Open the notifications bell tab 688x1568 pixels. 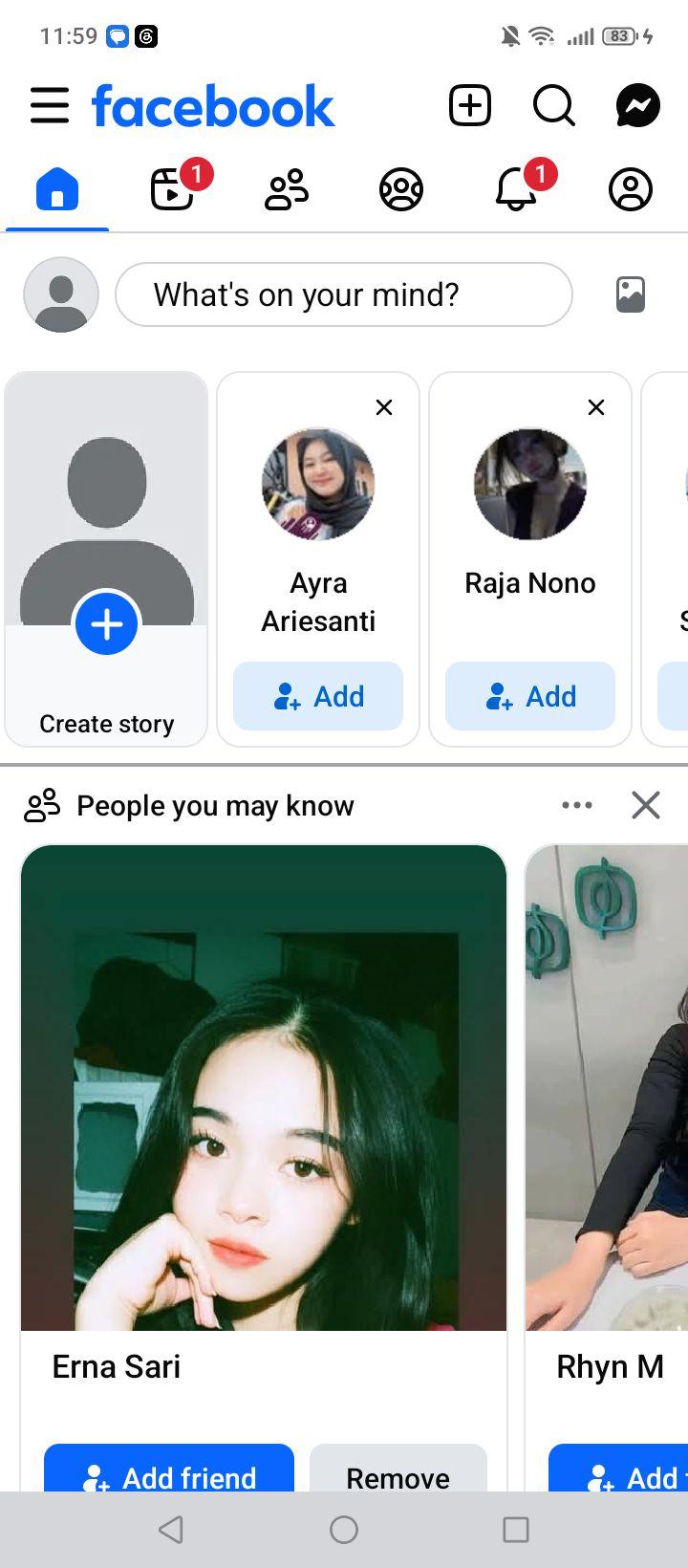tap(516, 188)
